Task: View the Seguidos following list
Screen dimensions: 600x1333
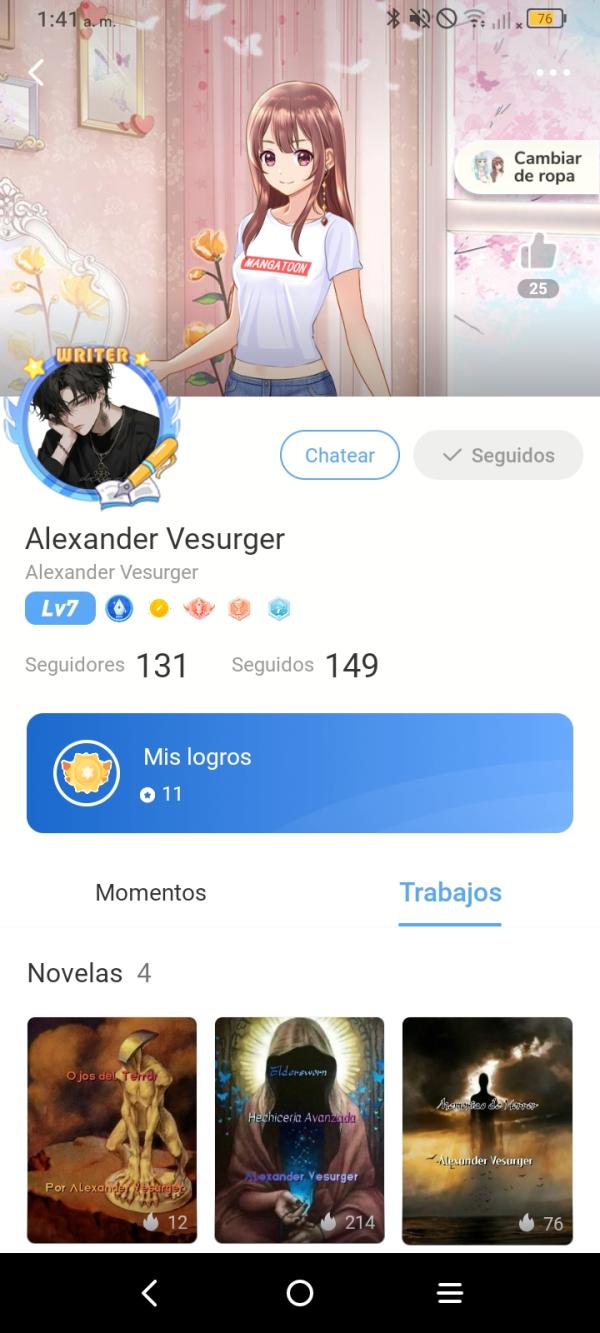Action: click(x=305, y=665)
